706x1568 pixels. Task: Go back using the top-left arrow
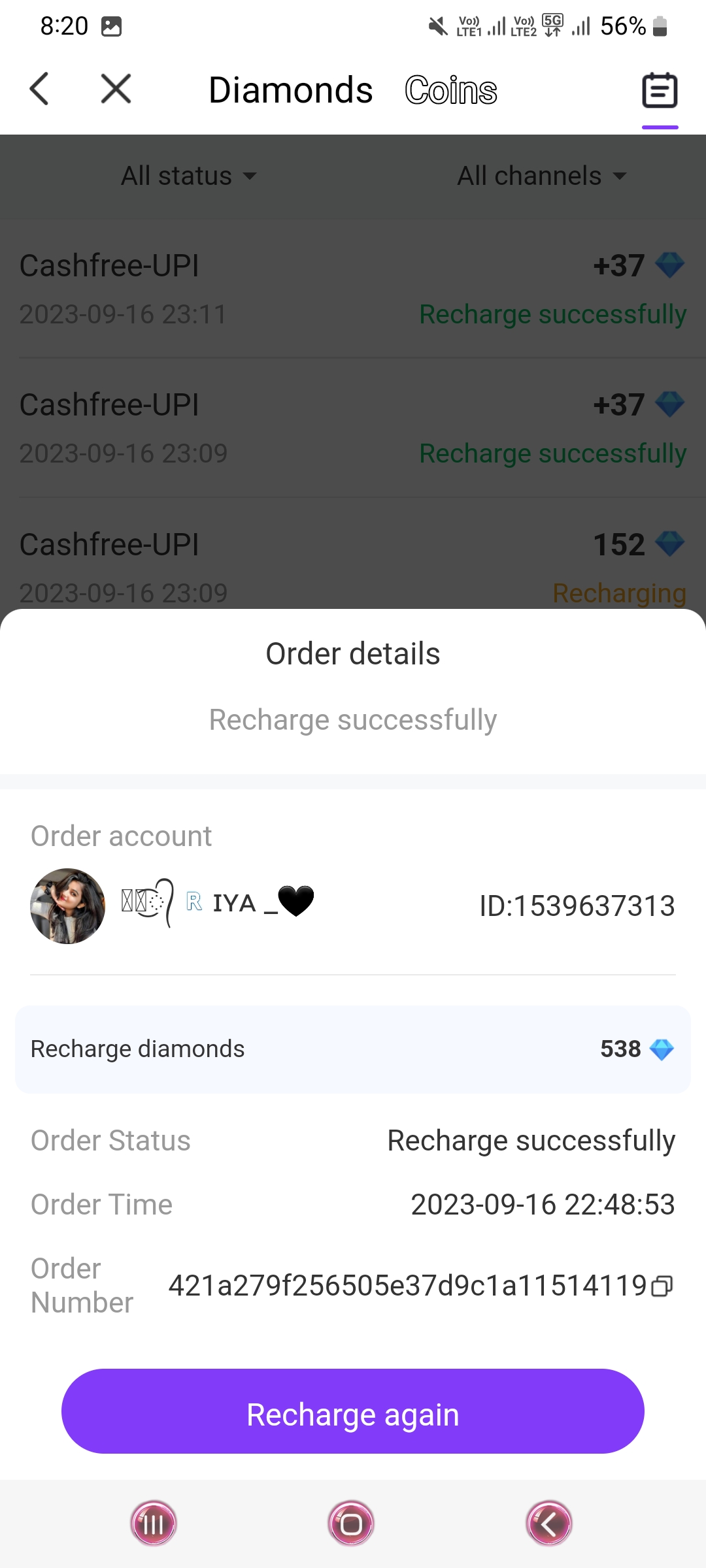pyautogui.click(x=39, y=89)
